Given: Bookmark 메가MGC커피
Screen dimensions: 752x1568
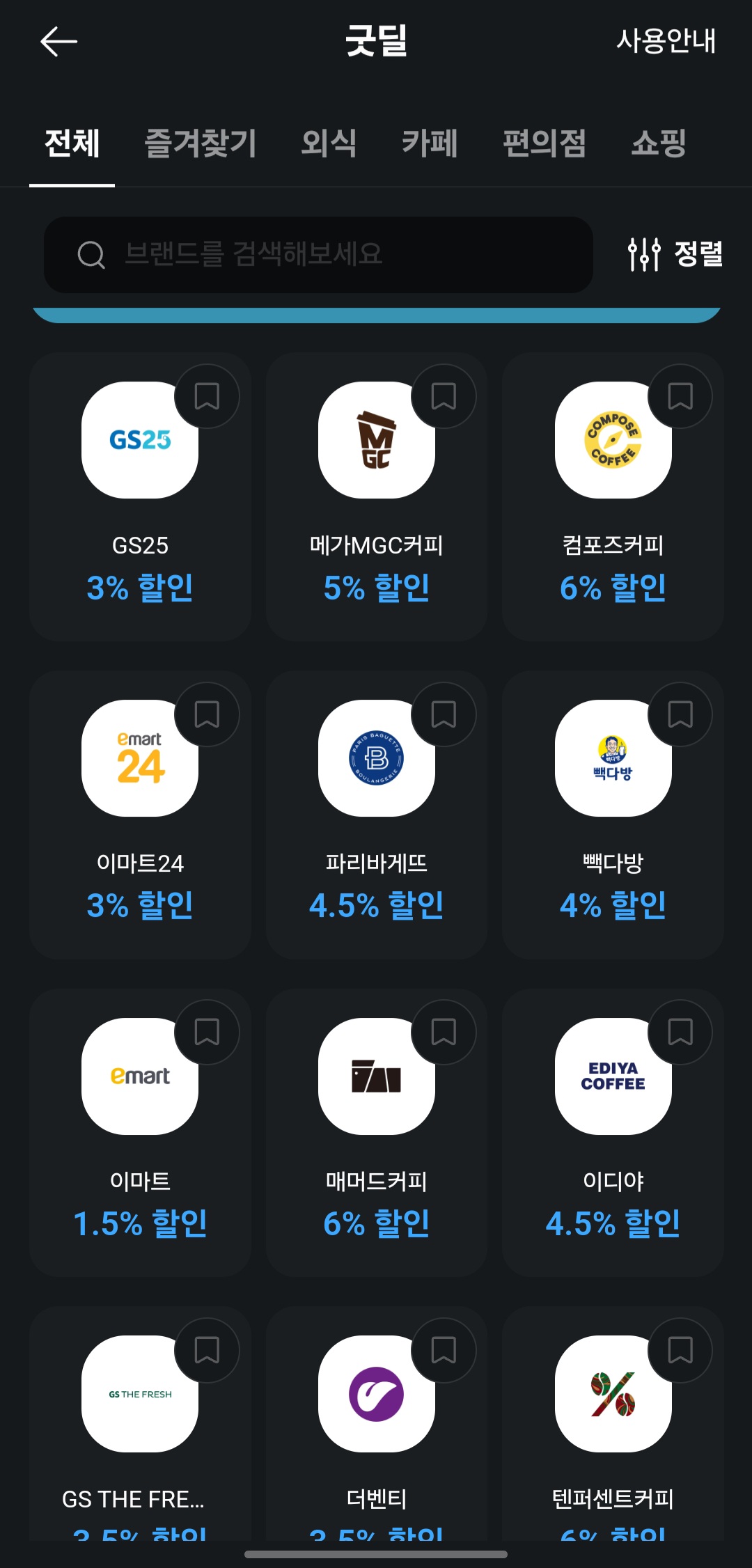Looking at the screenshot, I should [444, 396].
